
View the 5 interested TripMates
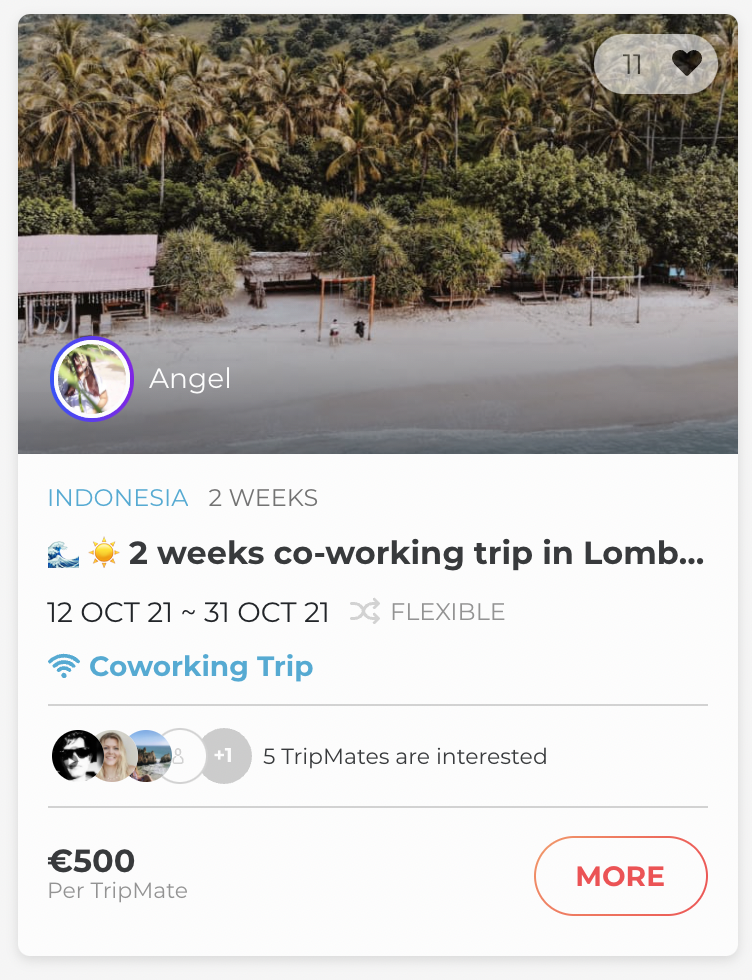point(404,756)
